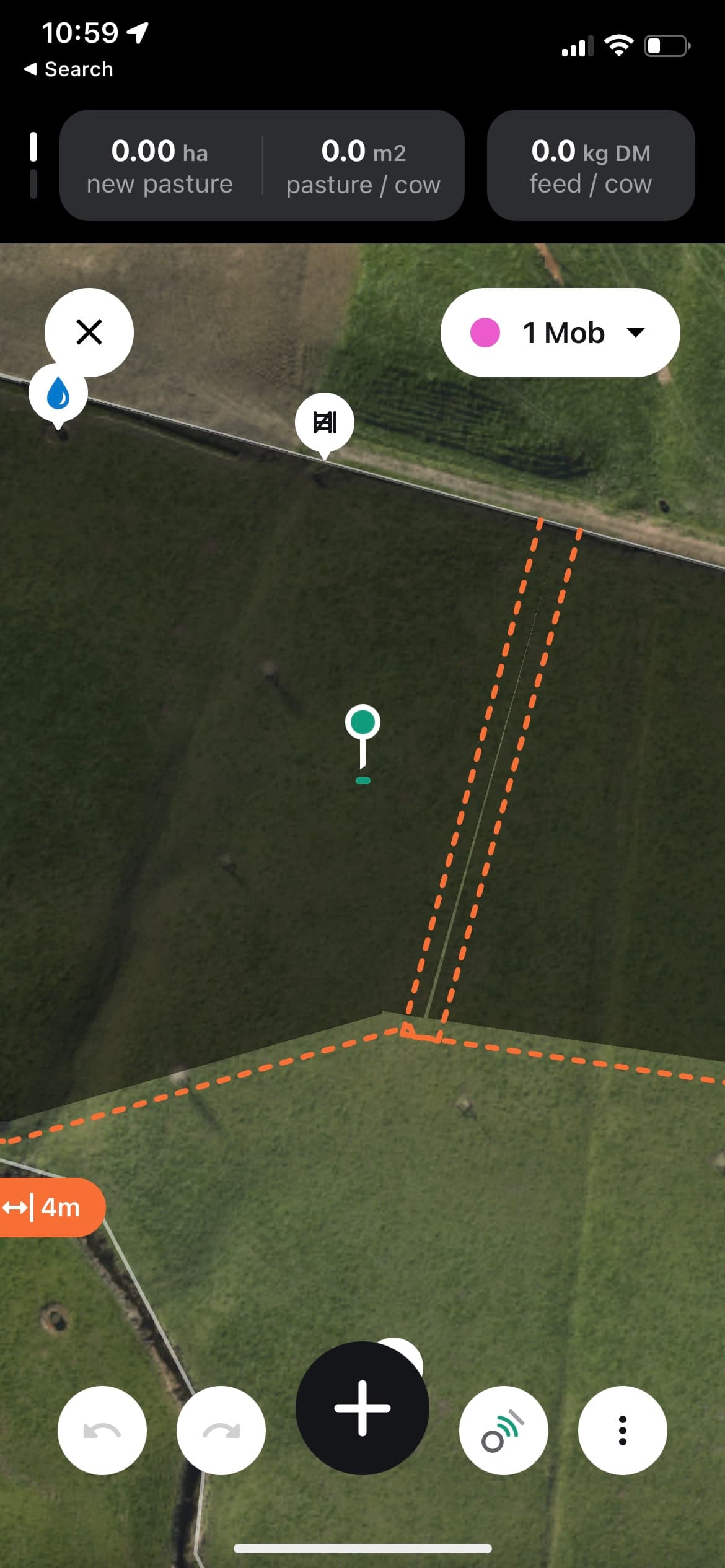This screenshot has height=1568, width=725.
Task: Close the pasture drawing mode
Action: (x=89, y=332)
